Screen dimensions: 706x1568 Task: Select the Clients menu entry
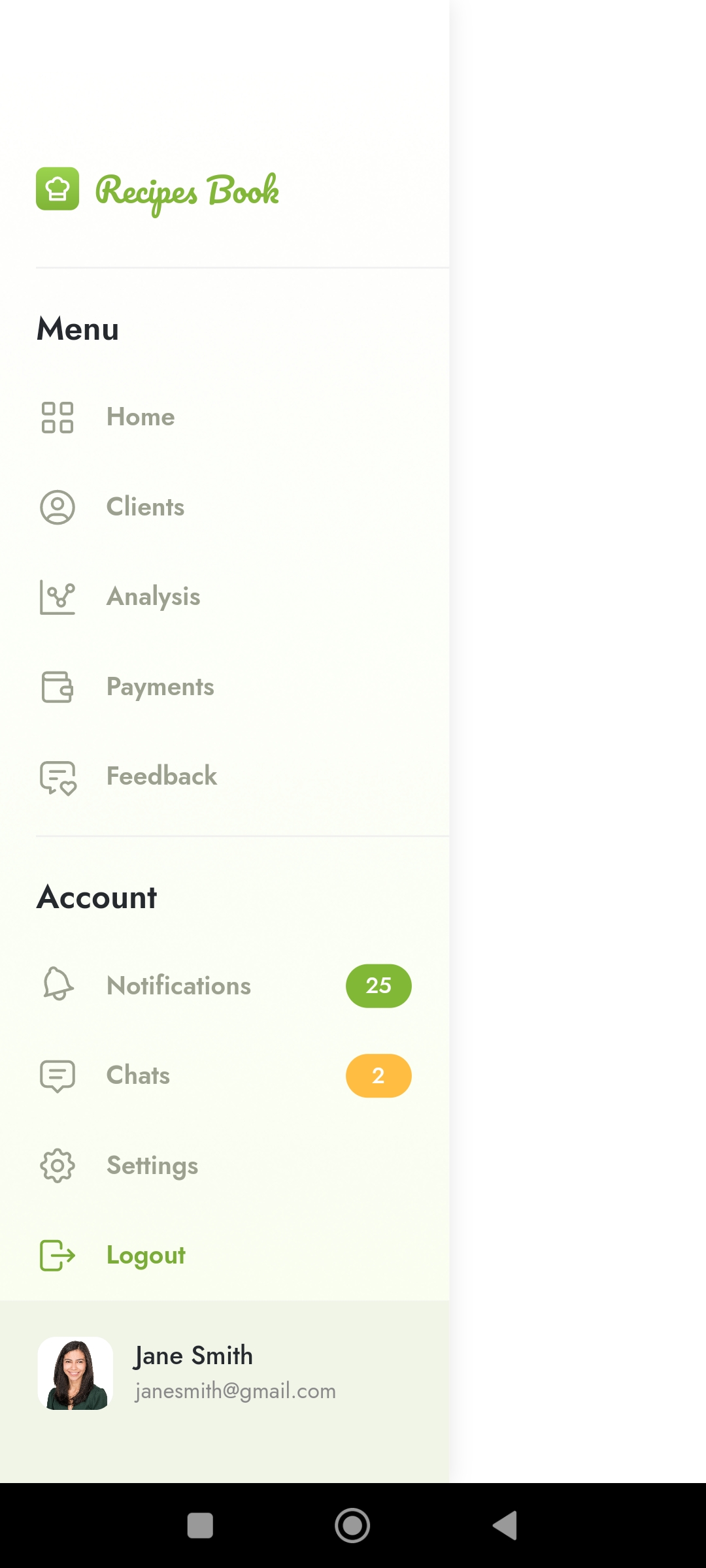(x=145, y=508)
